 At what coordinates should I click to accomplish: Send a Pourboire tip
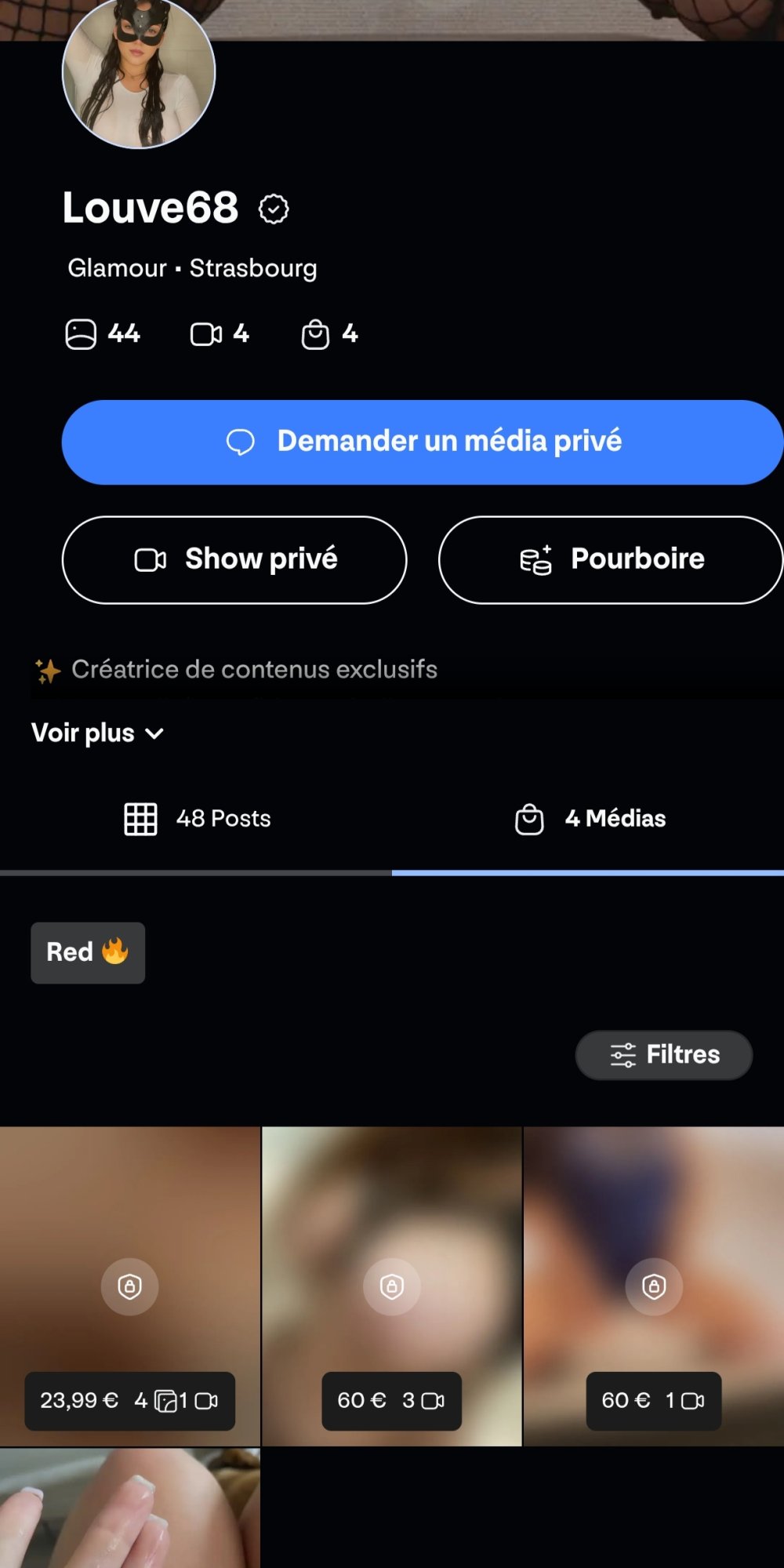[x=611, y=559]
